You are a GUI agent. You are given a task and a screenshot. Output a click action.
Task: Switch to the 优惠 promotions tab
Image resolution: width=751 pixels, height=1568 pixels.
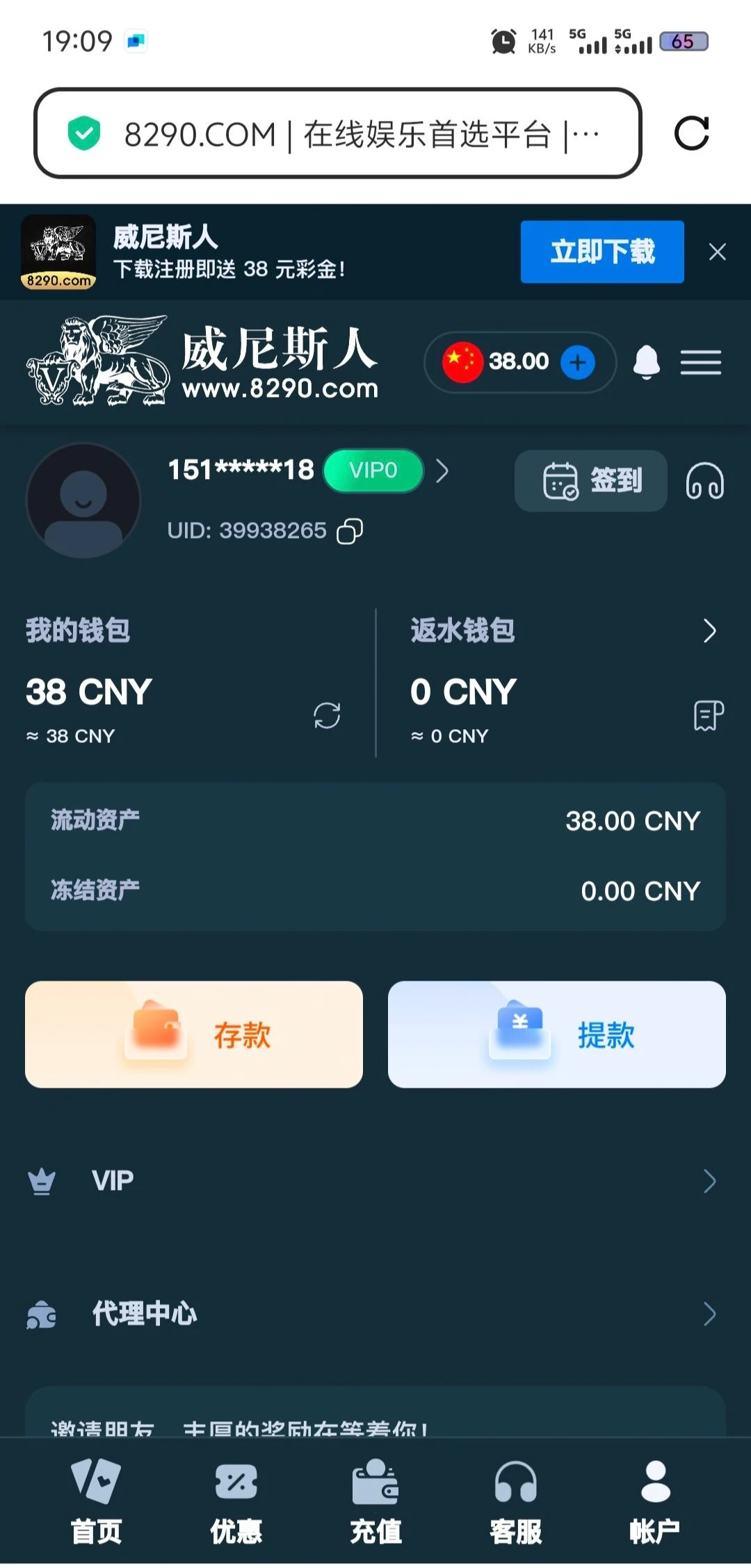click(236, 1501)
